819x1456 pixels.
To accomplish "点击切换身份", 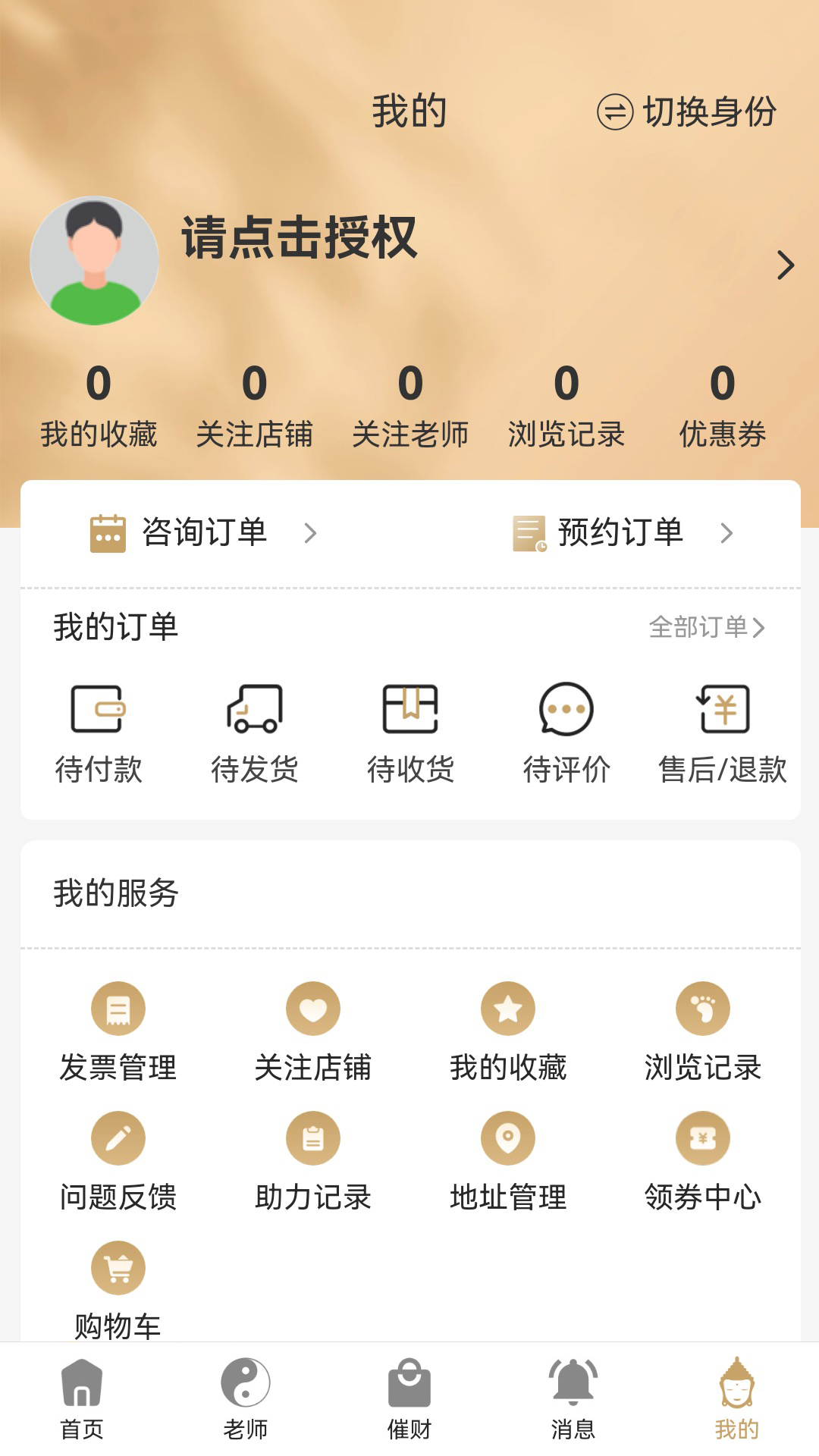I will 690,112.
